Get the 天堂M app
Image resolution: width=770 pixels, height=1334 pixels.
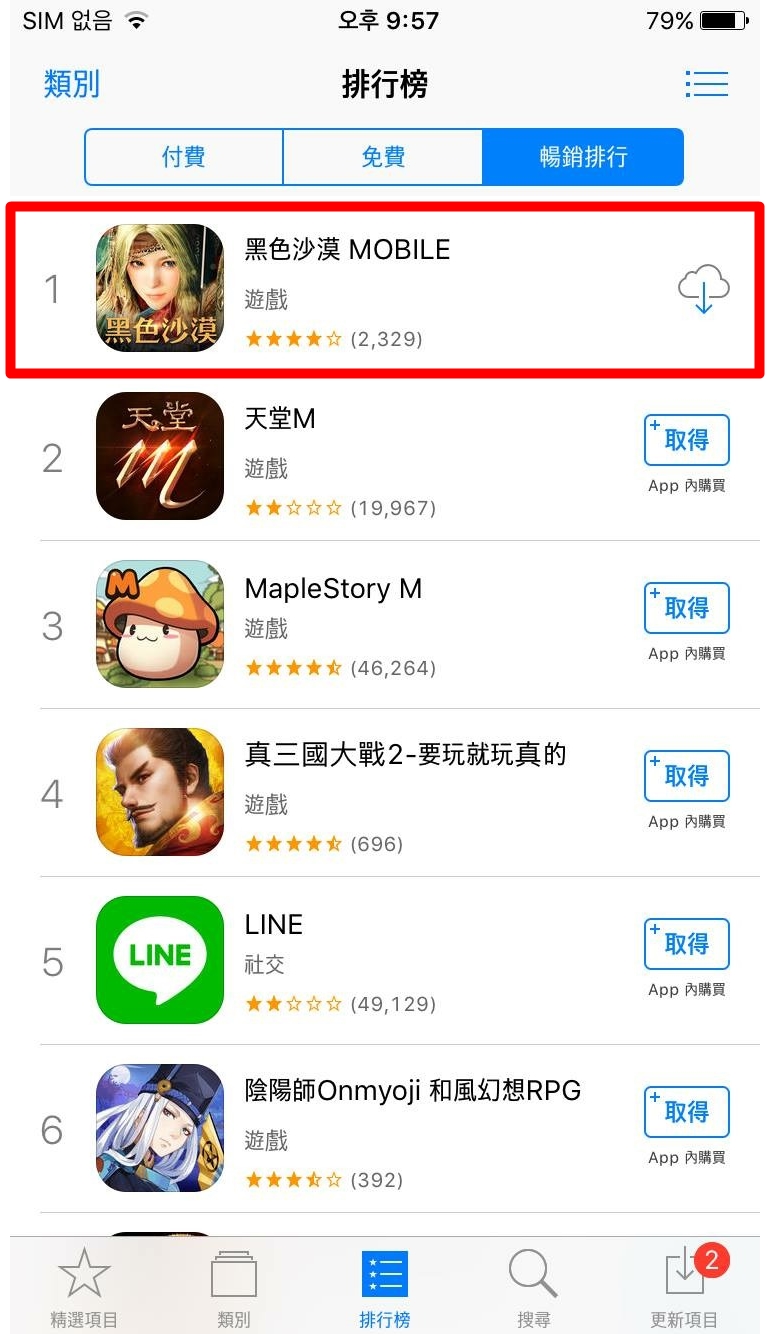(687, 440)
